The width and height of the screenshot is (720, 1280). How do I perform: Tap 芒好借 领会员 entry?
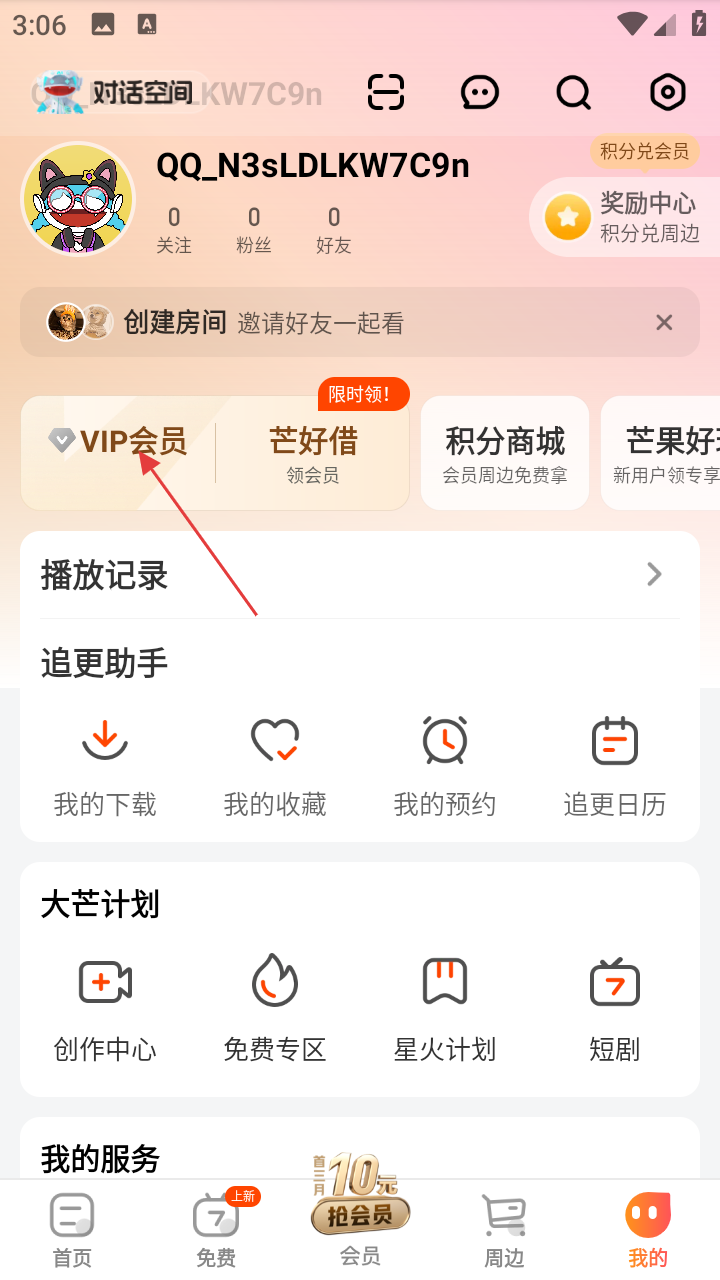[x=313, y=453]
